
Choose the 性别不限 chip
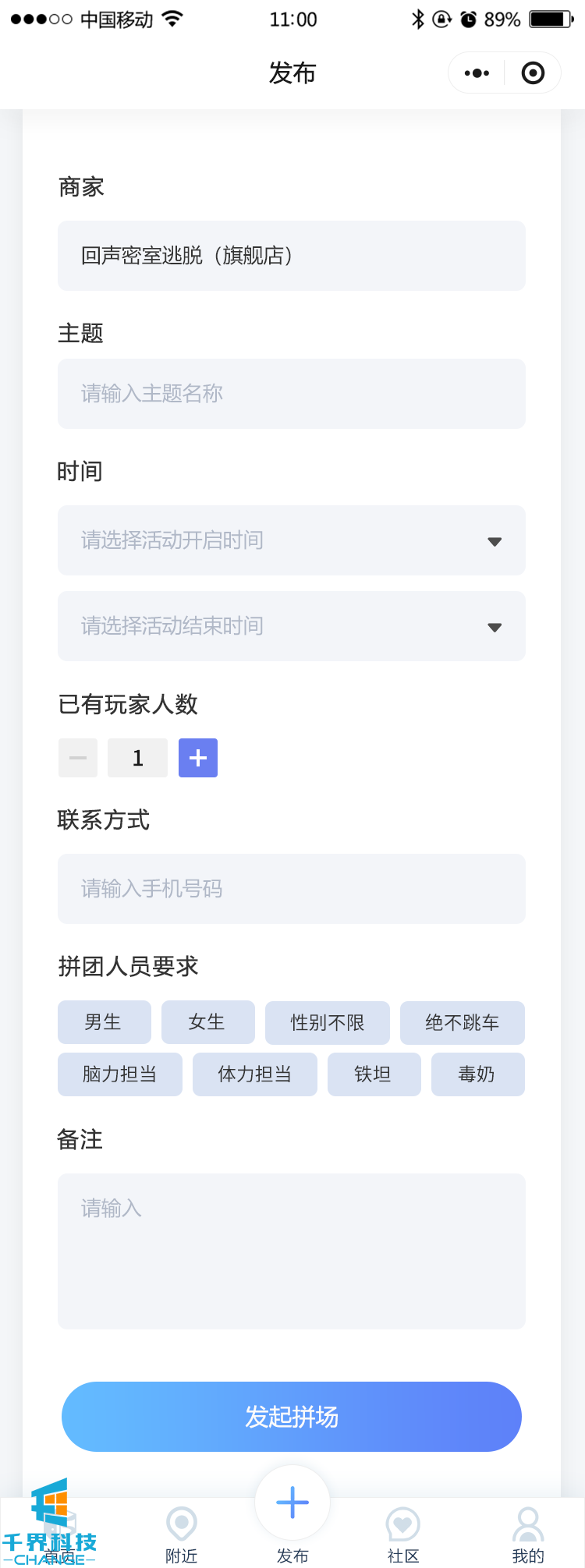click(x=327, y=1022)
